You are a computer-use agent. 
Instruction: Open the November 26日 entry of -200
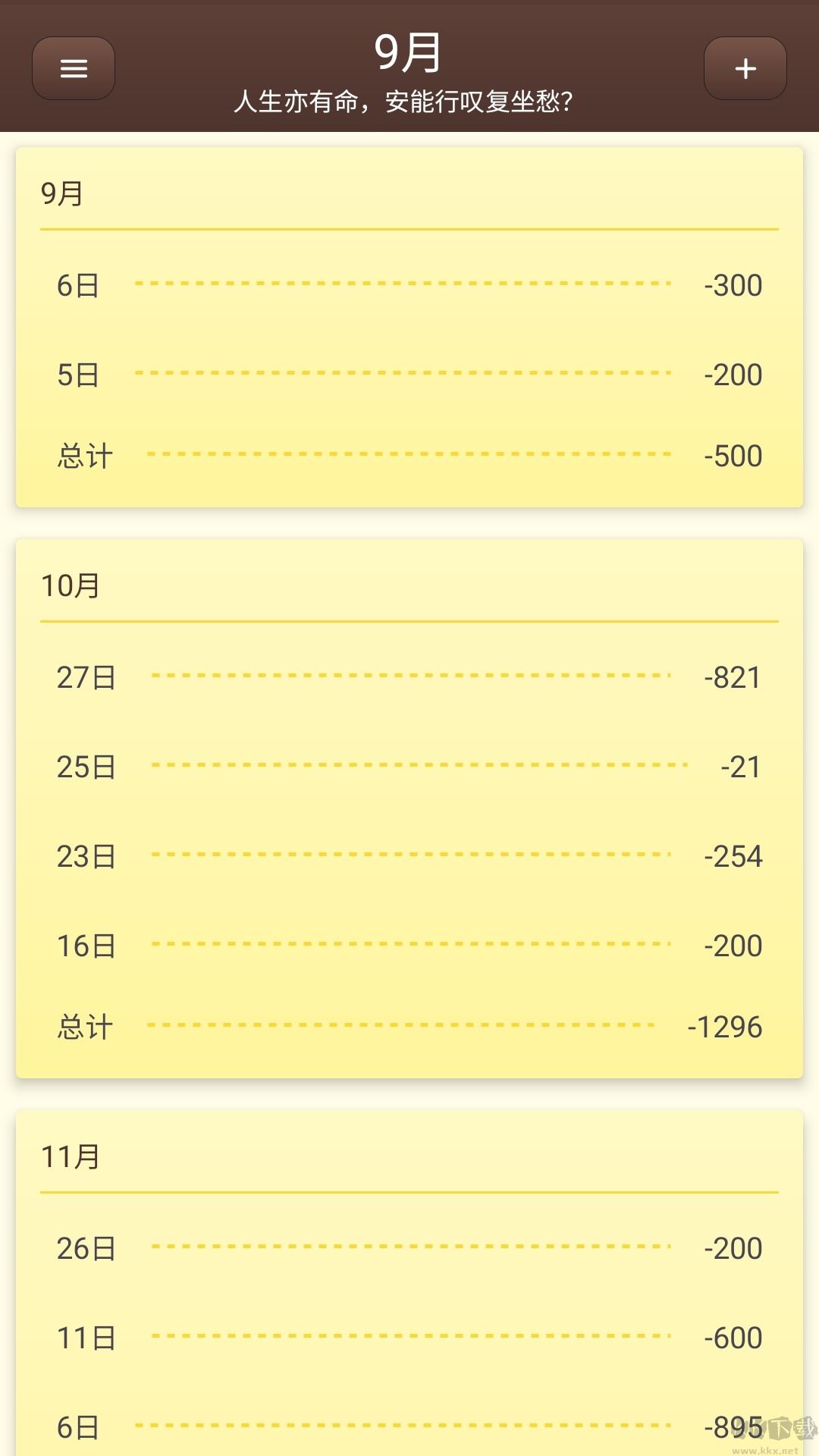click(409, 1248)
